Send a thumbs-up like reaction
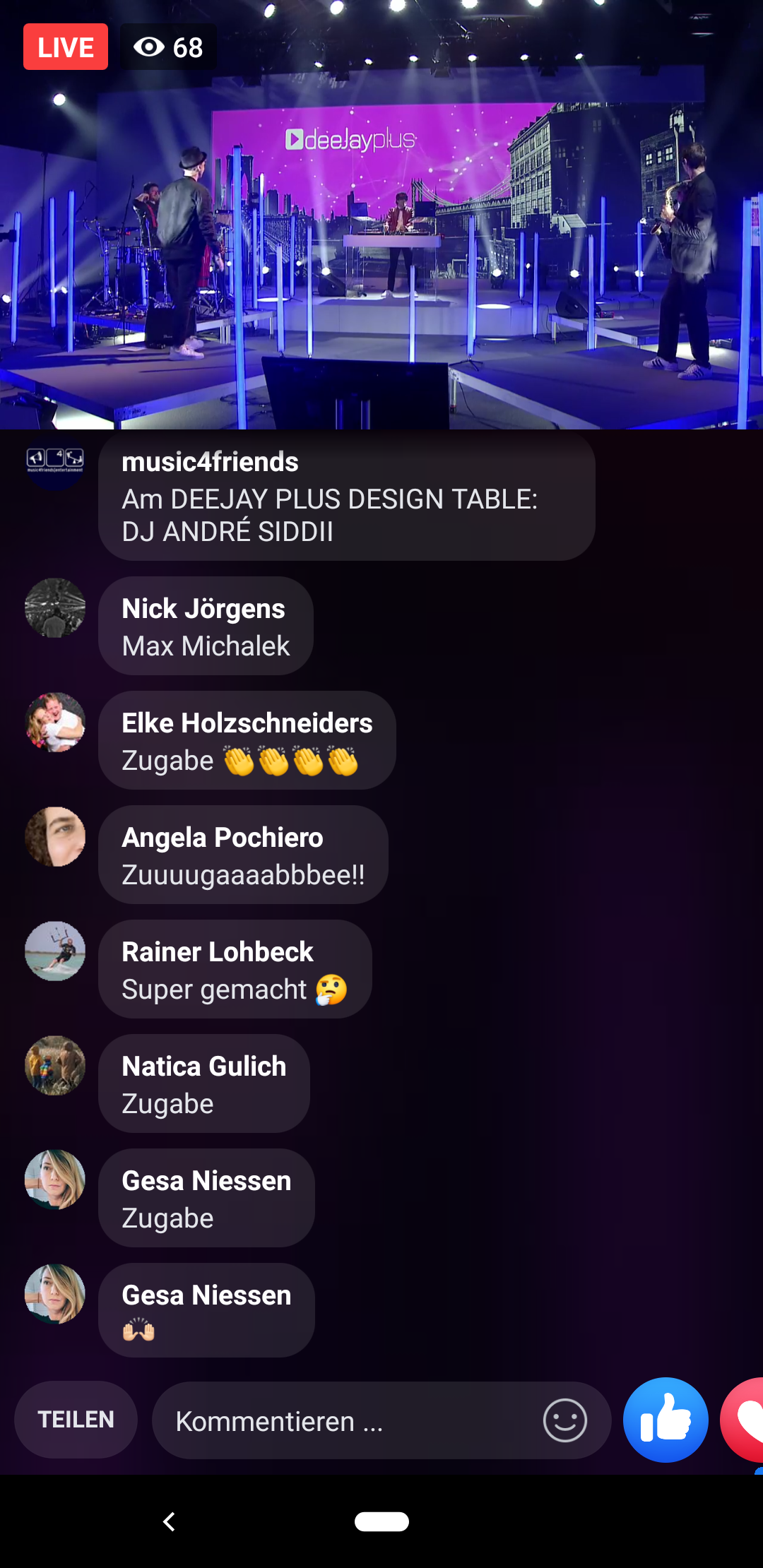Image resolution: width=763 pixels, height=1568 pixels. (x=665, y=1420)
